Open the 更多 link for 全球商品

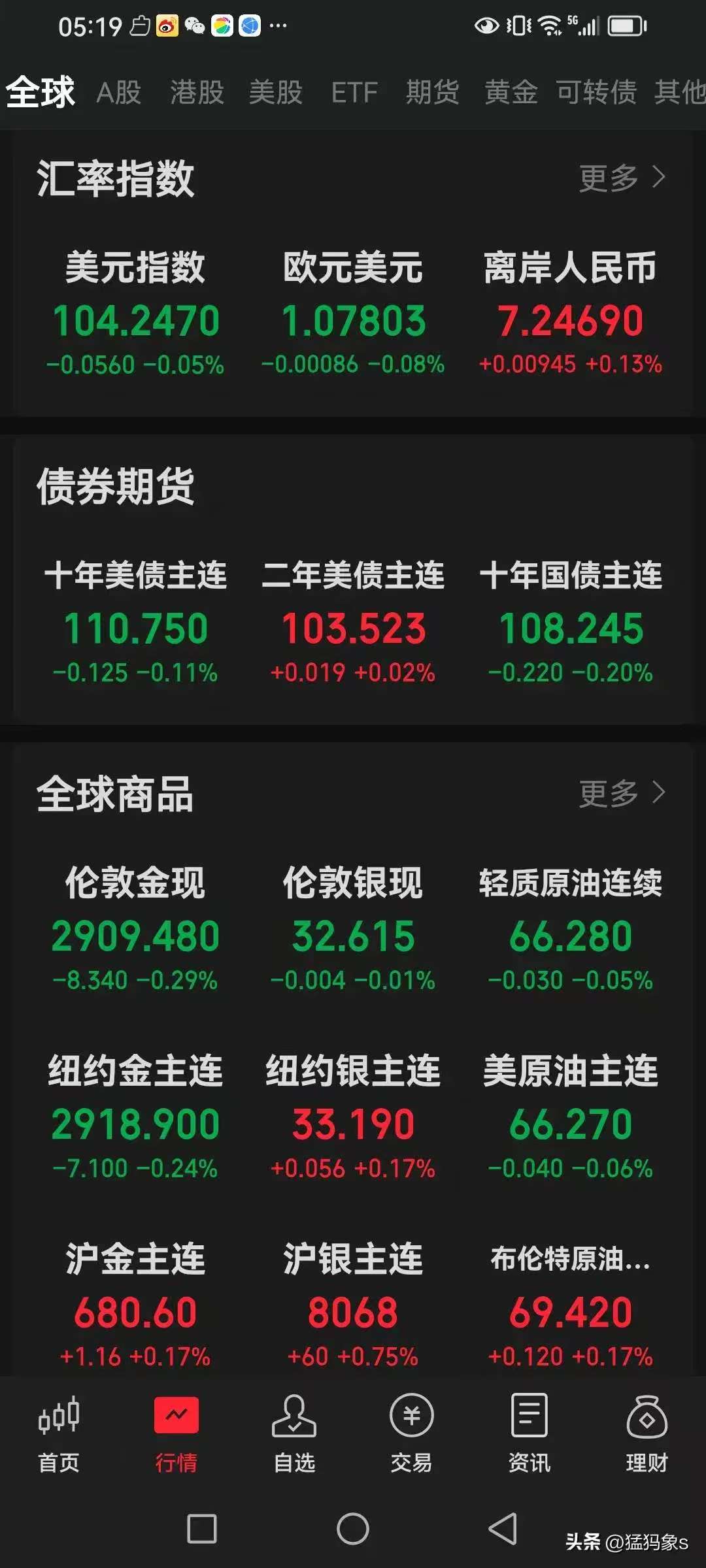pos(607,794)
